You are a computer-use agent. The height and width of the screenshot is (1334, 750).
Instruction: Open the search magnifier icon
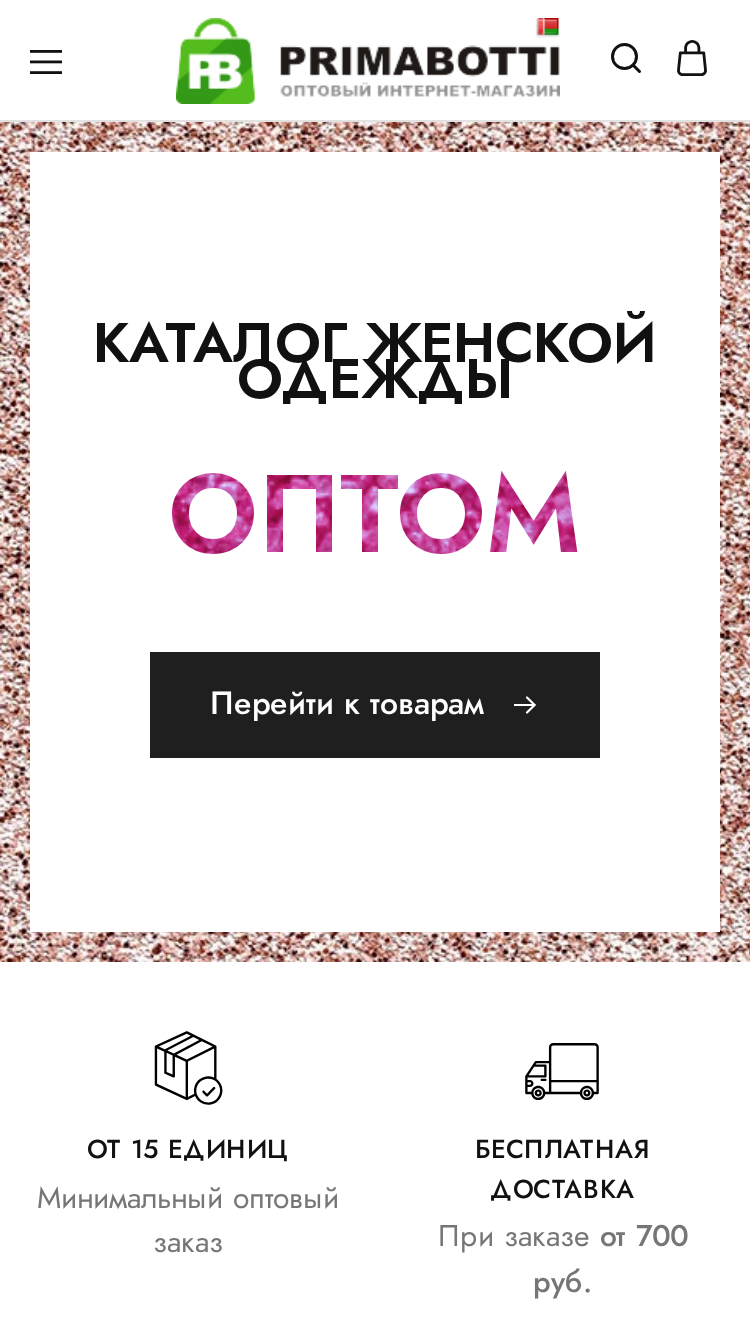[x=626, y=59]
